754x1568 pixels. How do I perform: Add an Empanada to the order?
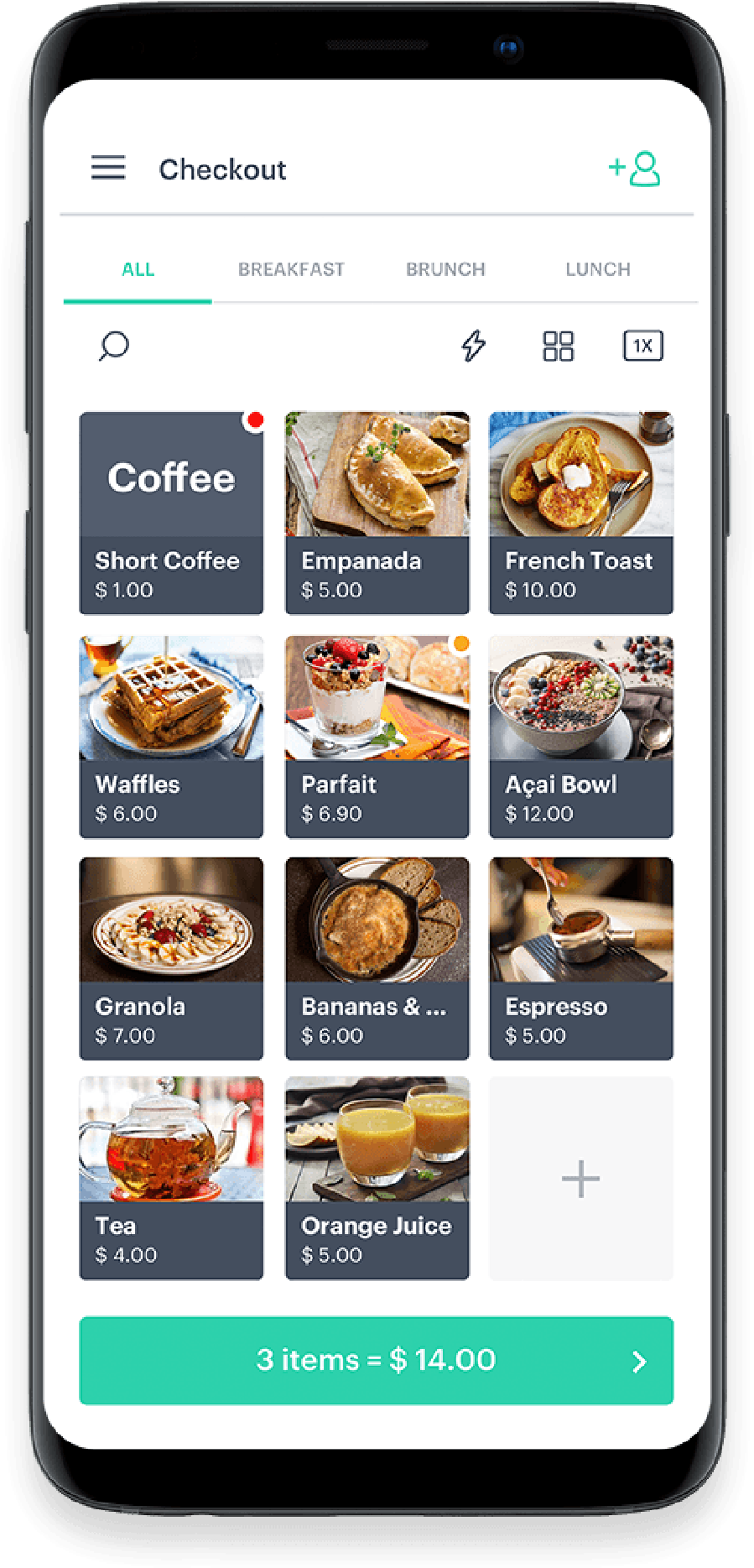tap(377, 513)
